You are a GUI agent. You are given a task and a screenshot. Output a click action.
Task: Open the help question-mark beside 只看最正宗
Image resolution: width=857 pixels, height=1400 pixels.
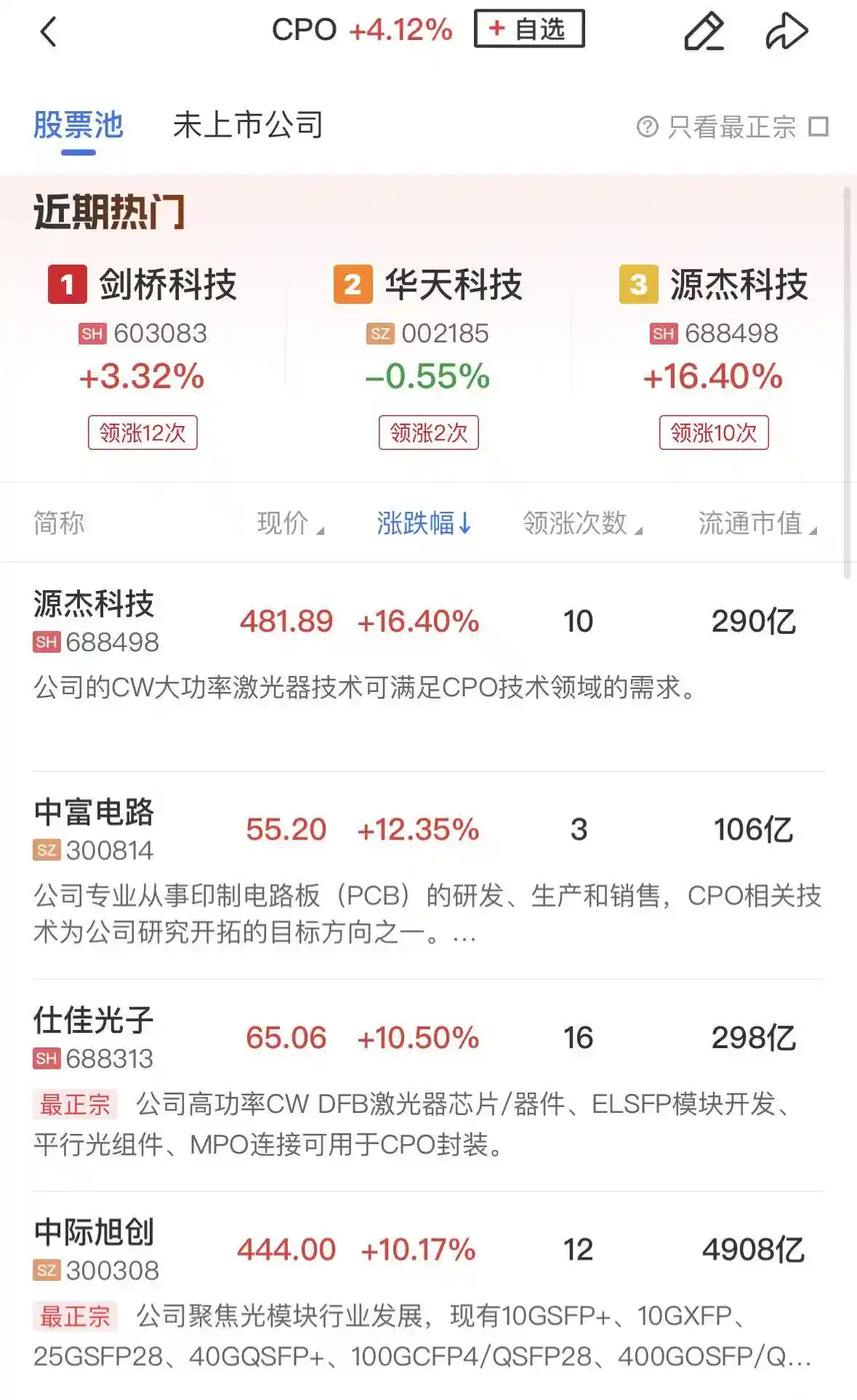tap(647, 126)
